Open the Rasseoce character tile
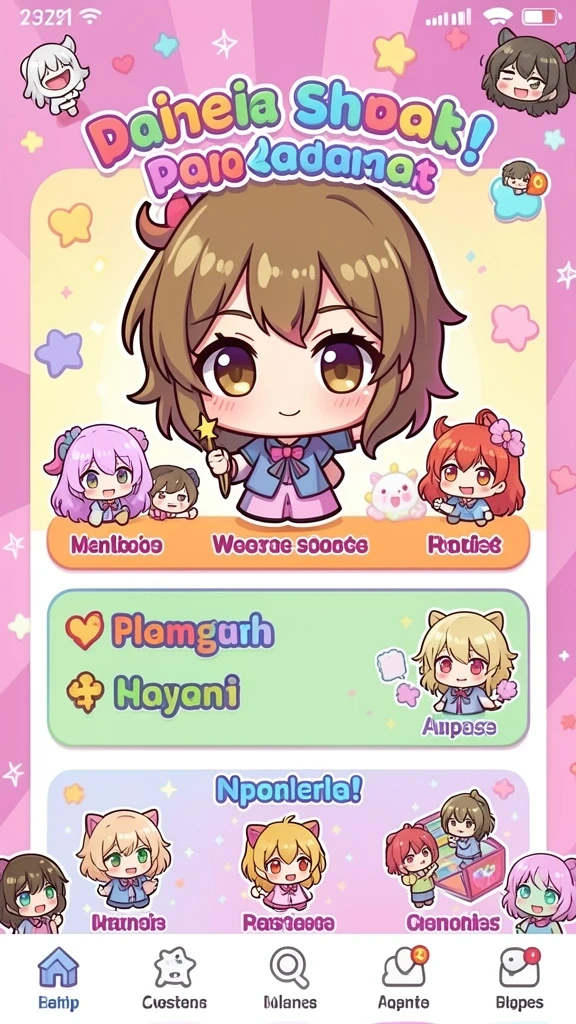Viewport: 576px width, 1024px height. [287, 874]
